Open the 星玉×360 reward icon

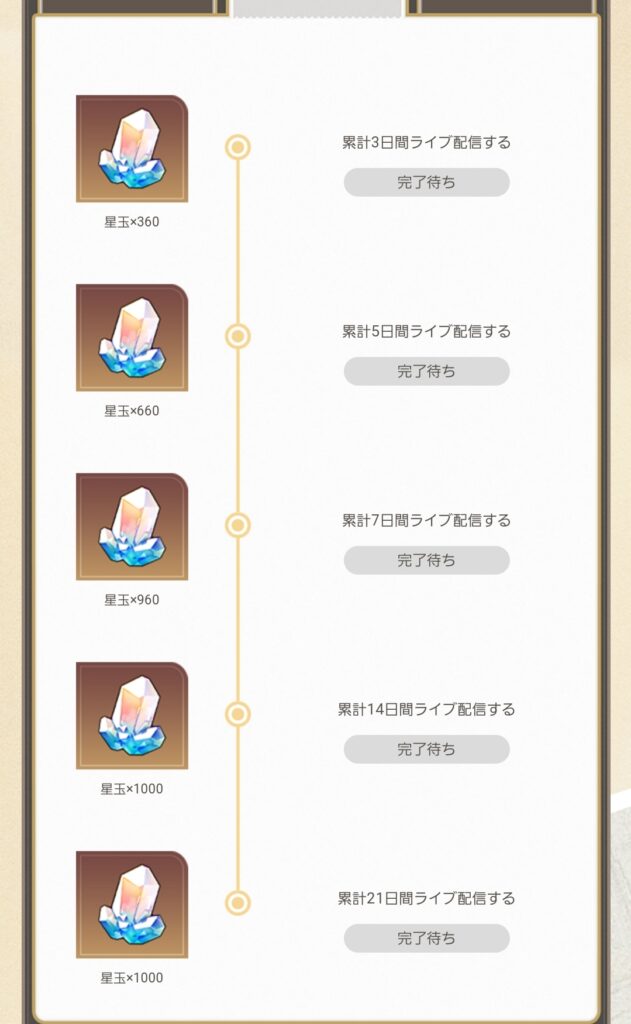(132, 149)
